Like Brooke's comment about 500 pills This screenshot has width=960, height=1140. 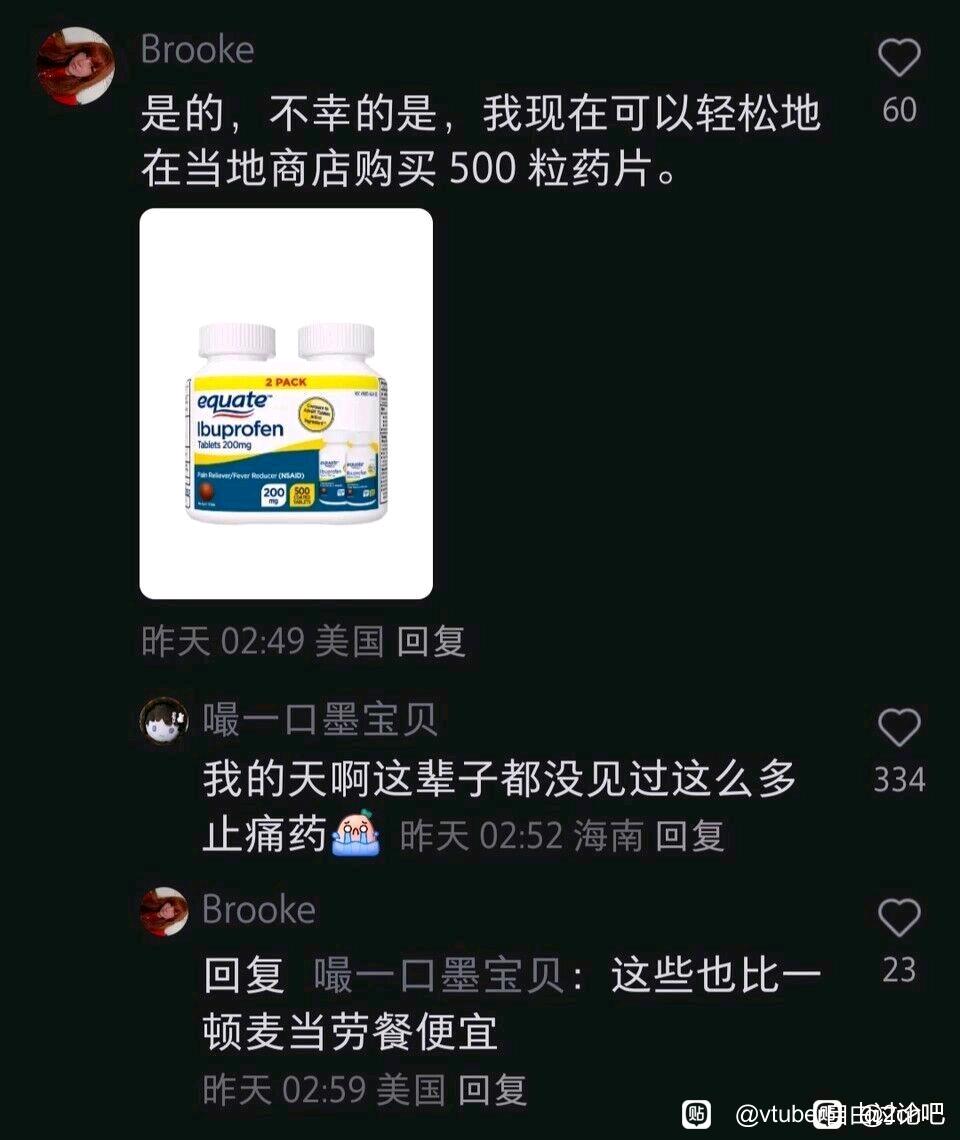[898, 60]
